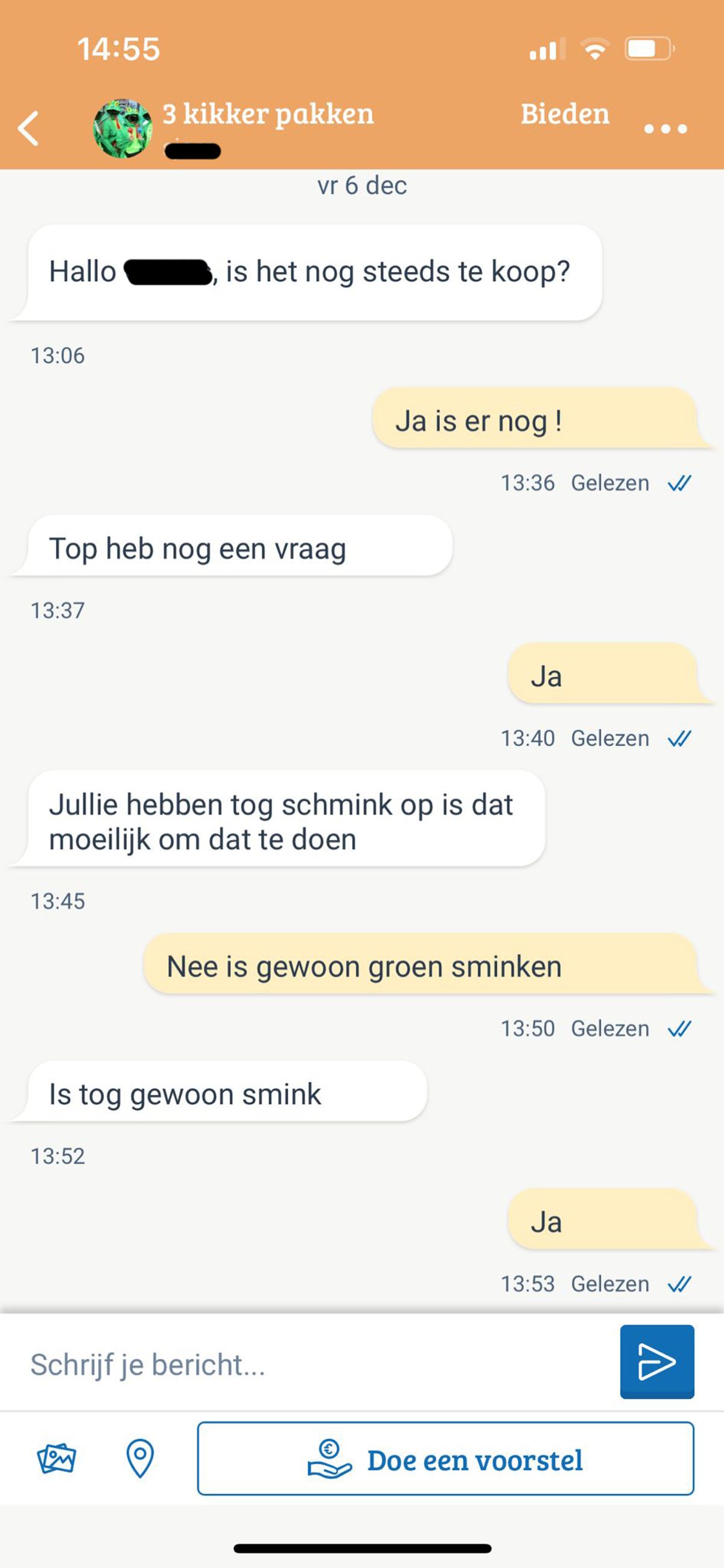Open the three-dot overflow menu
The width and height of the screenshot is (724, 1568).
click(665, 129)
